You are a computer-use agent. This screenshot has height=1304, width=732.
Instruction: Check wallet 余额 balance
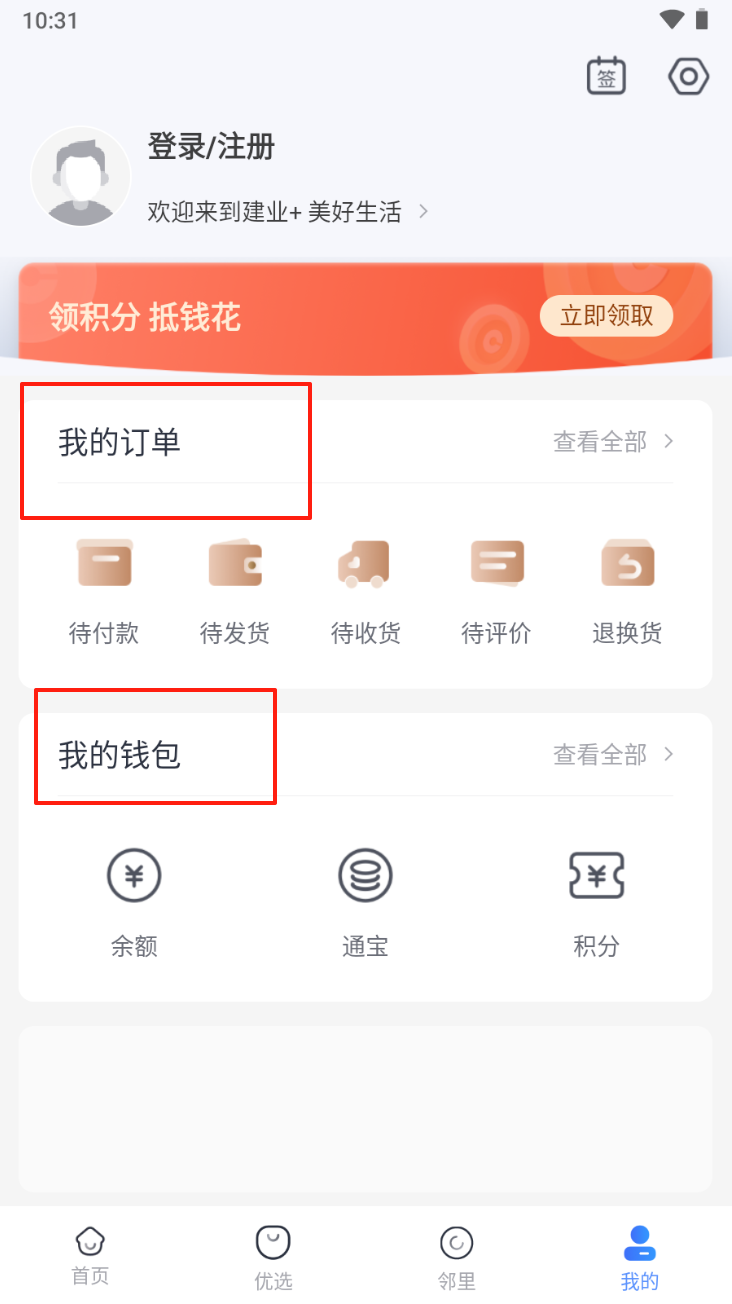[134, 902]
